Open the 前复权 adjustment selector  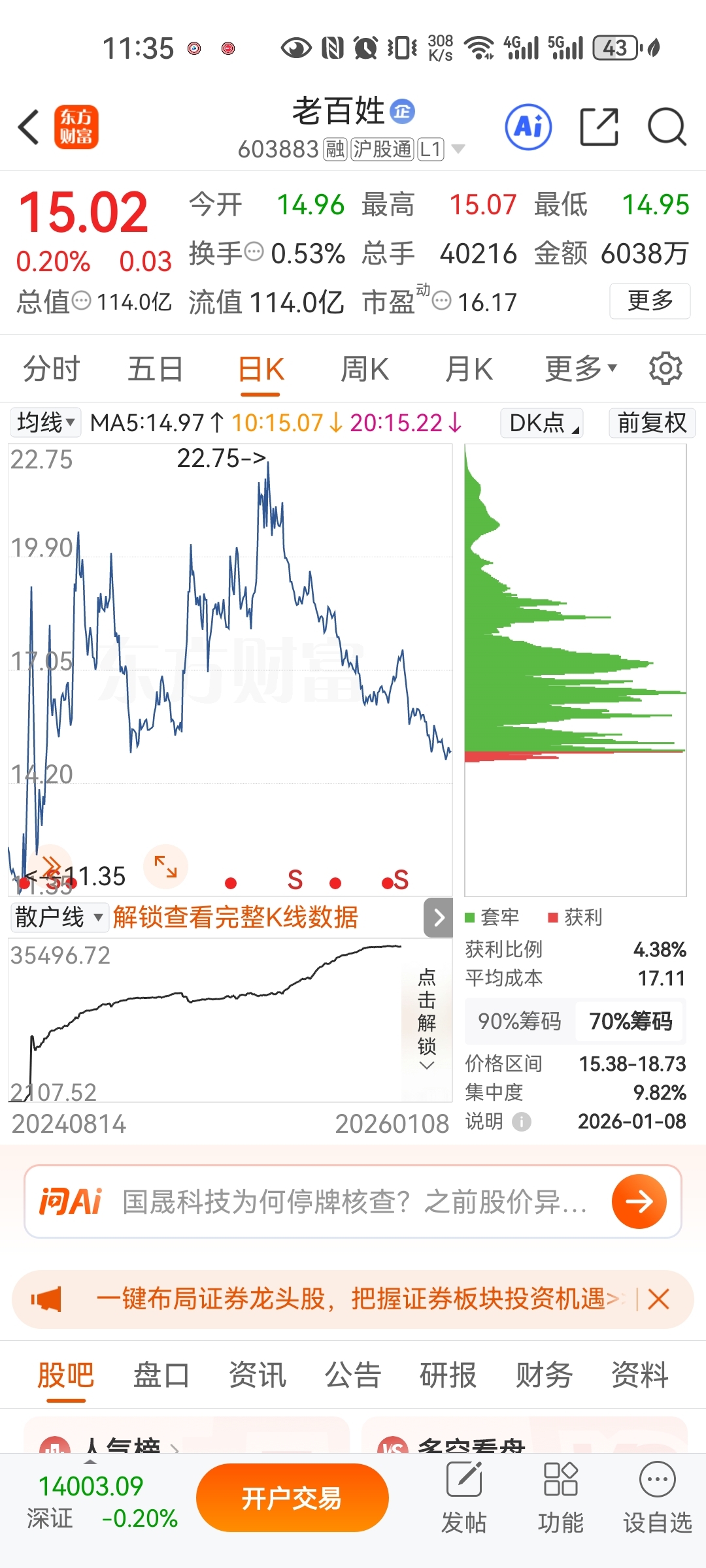click(x=651, y=423)
